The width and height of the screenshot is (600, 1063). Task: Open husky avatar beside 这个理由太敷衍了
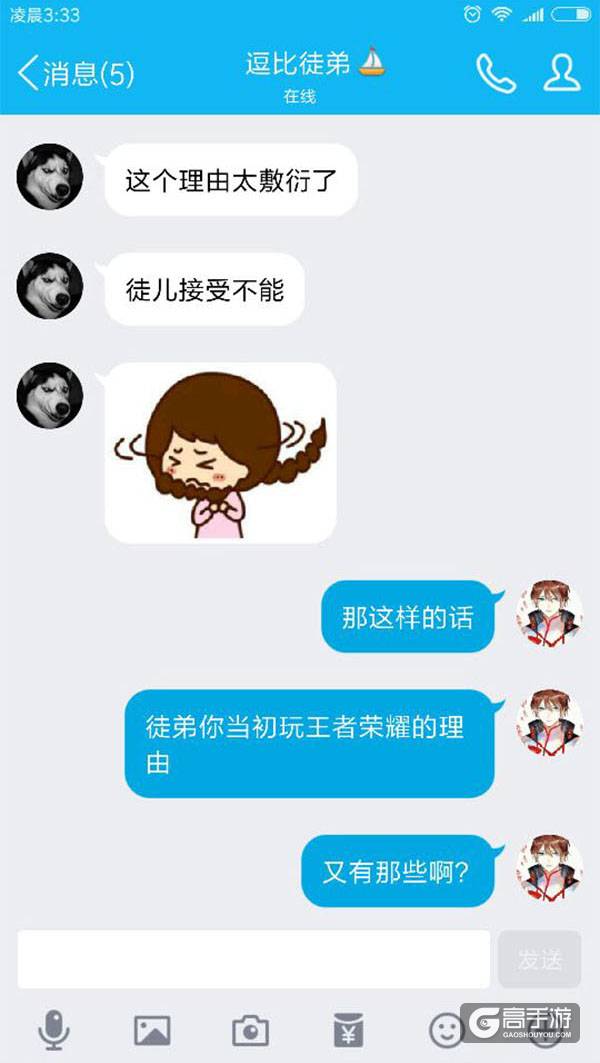(x=49, y=176)
